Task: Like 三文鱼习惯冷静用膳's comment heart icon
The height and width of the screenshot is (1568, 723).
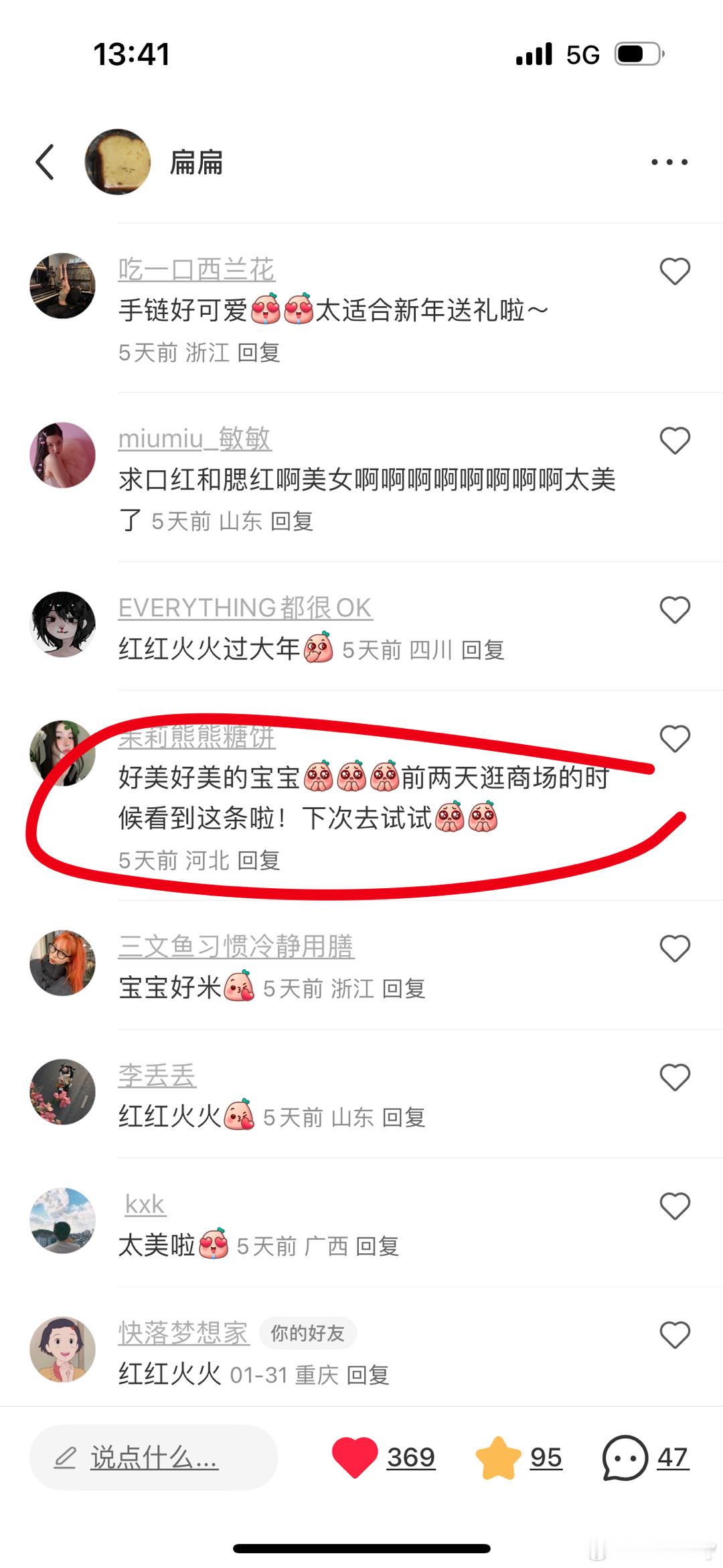Action: pyautogui.click(x=675, y=948)
